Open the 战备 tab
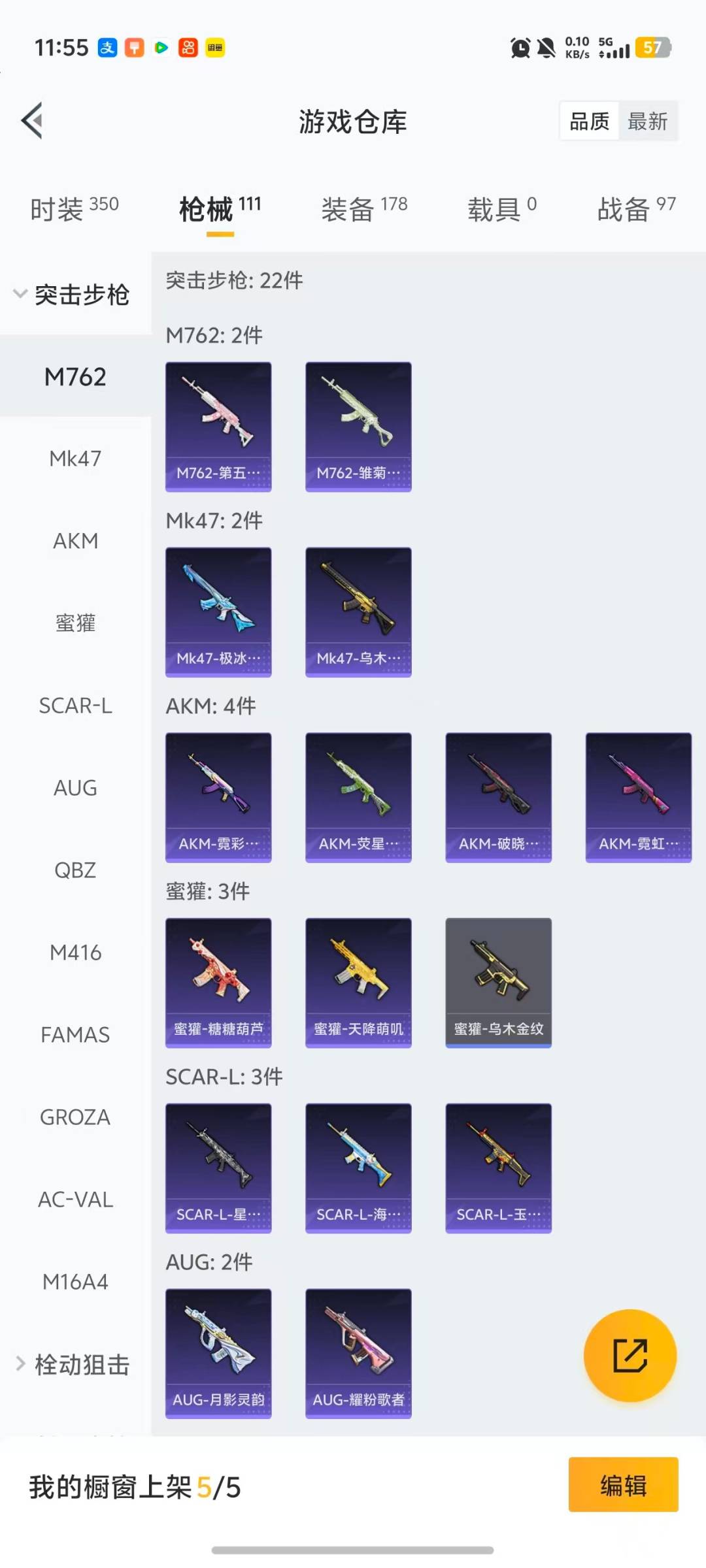This screenshot has height=1568, width=706. (635, 209)
